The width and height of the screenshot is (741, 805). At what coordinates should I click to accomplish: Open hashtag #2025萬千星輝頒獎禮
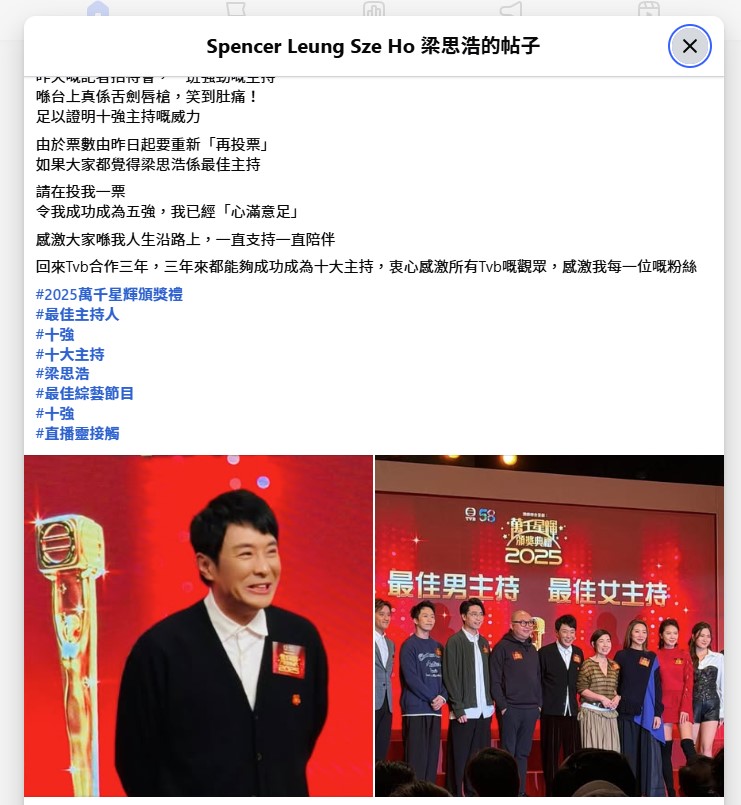pyautogui.click(x=109, y=295)
